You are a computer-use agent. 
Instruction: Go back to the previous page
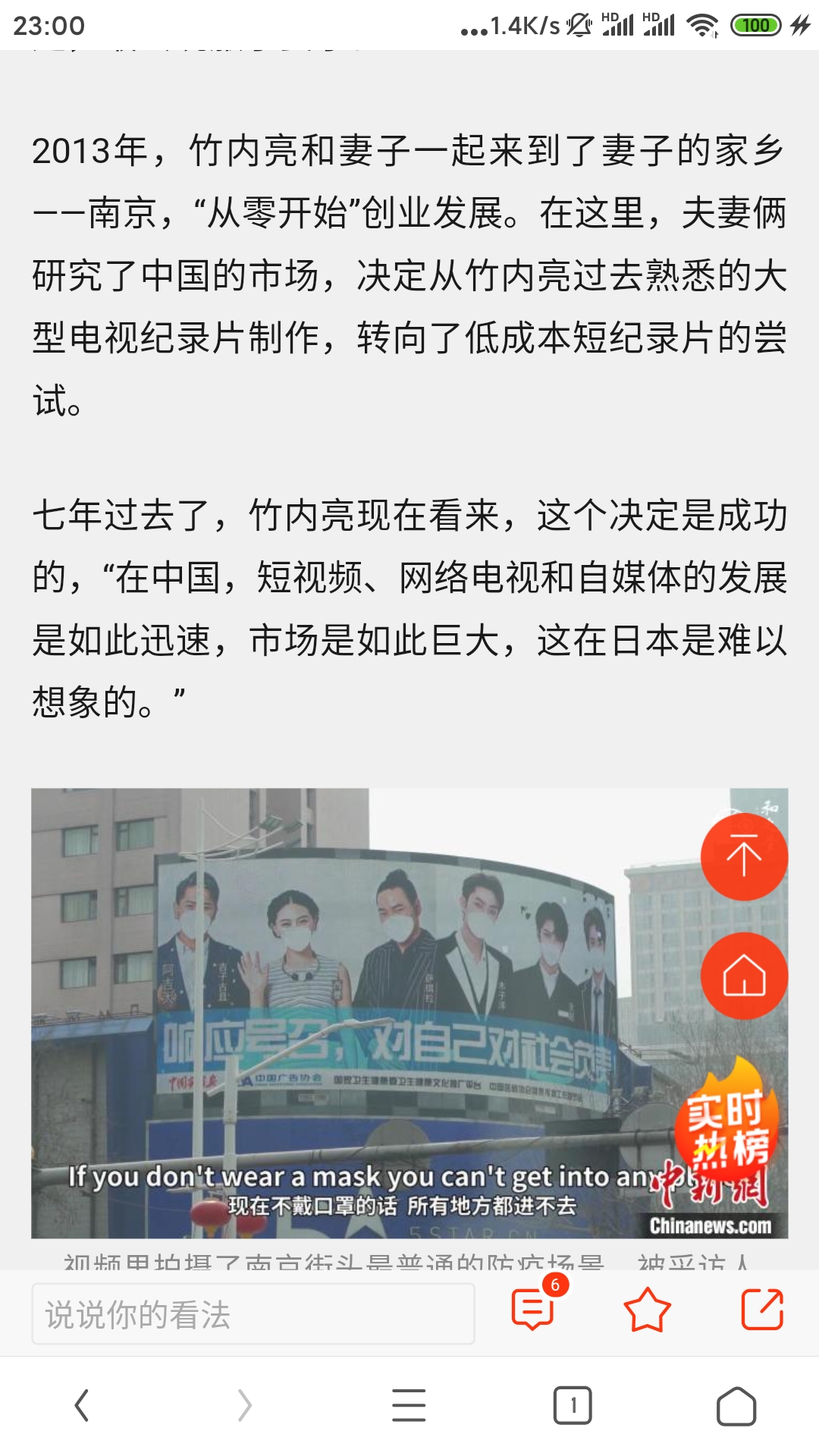pyautogui.click(x=82, y=1405)
